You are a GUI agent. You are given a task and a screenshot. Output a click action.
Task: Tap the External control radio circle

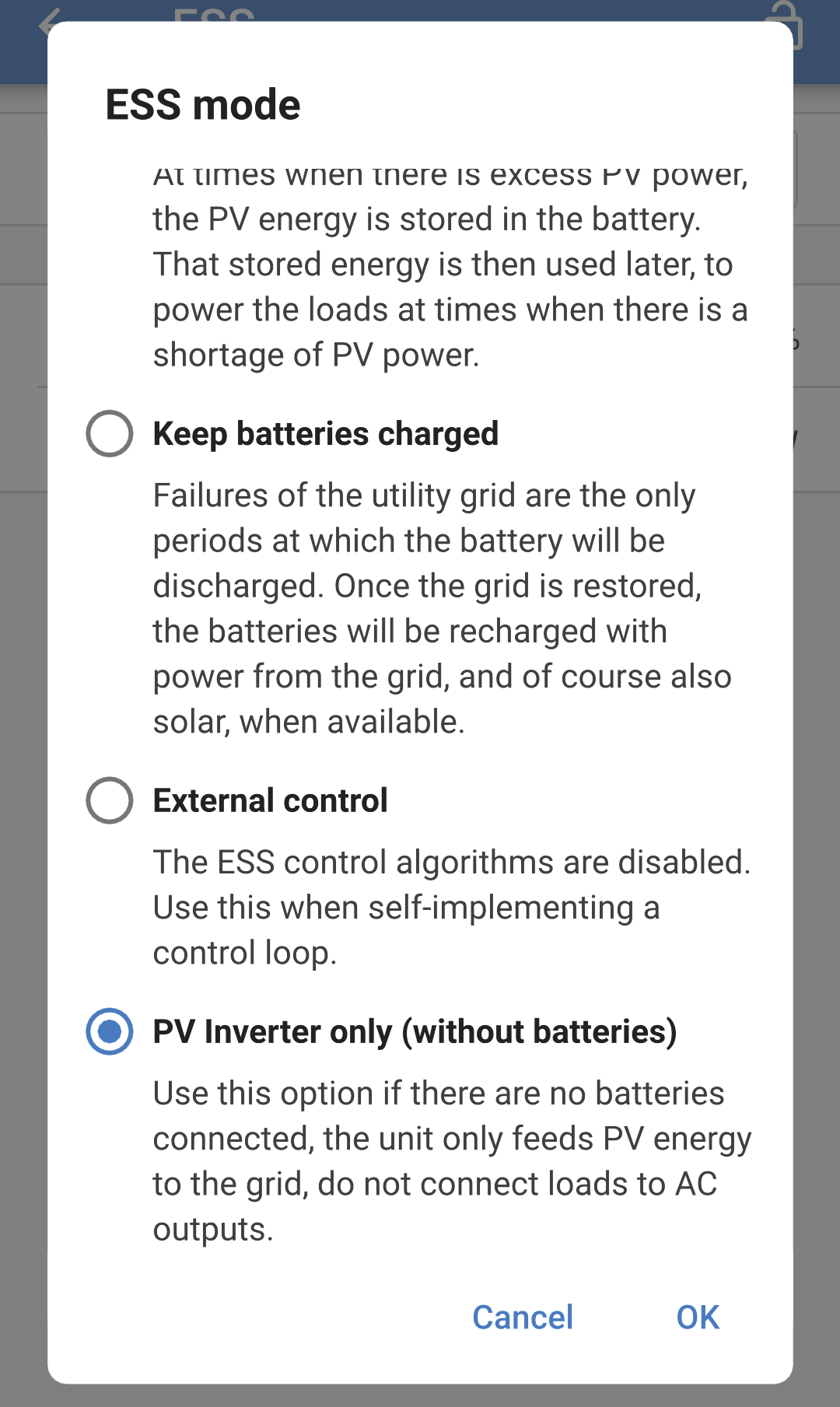(109, 799)
